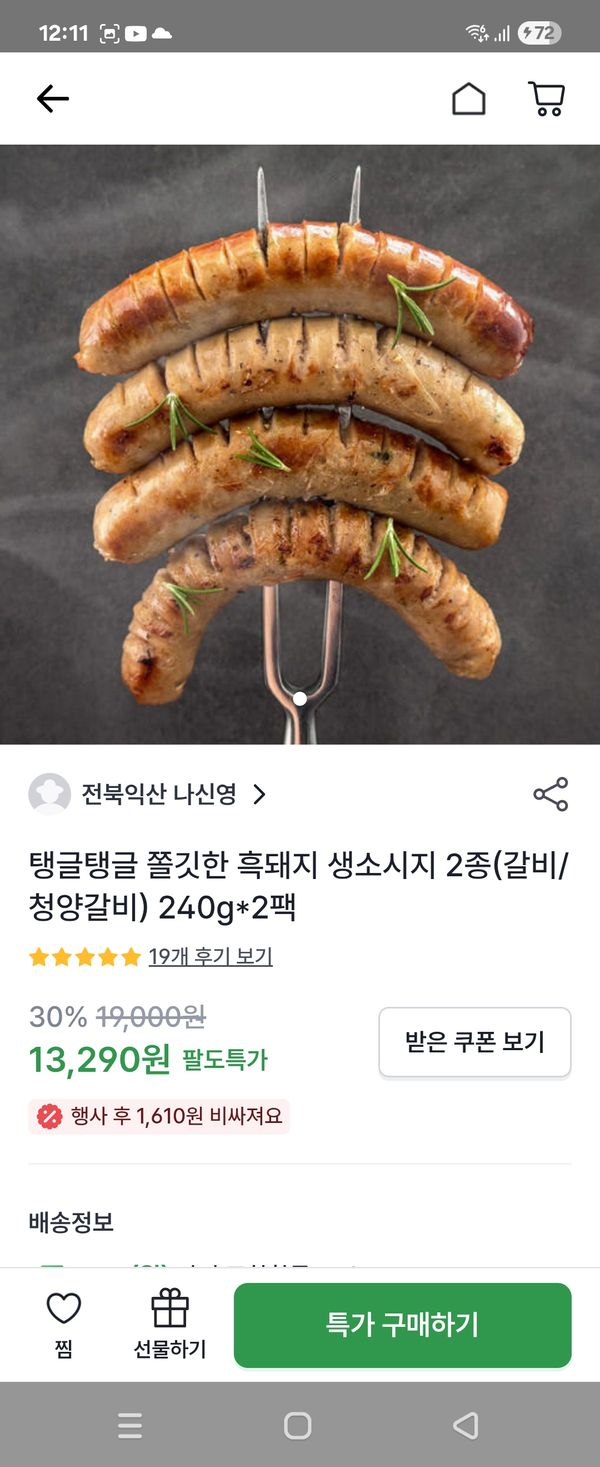Screen dimensions: 600x1467
Task: Open recent apps from navigation bar
Action: tap(130, 1425)
